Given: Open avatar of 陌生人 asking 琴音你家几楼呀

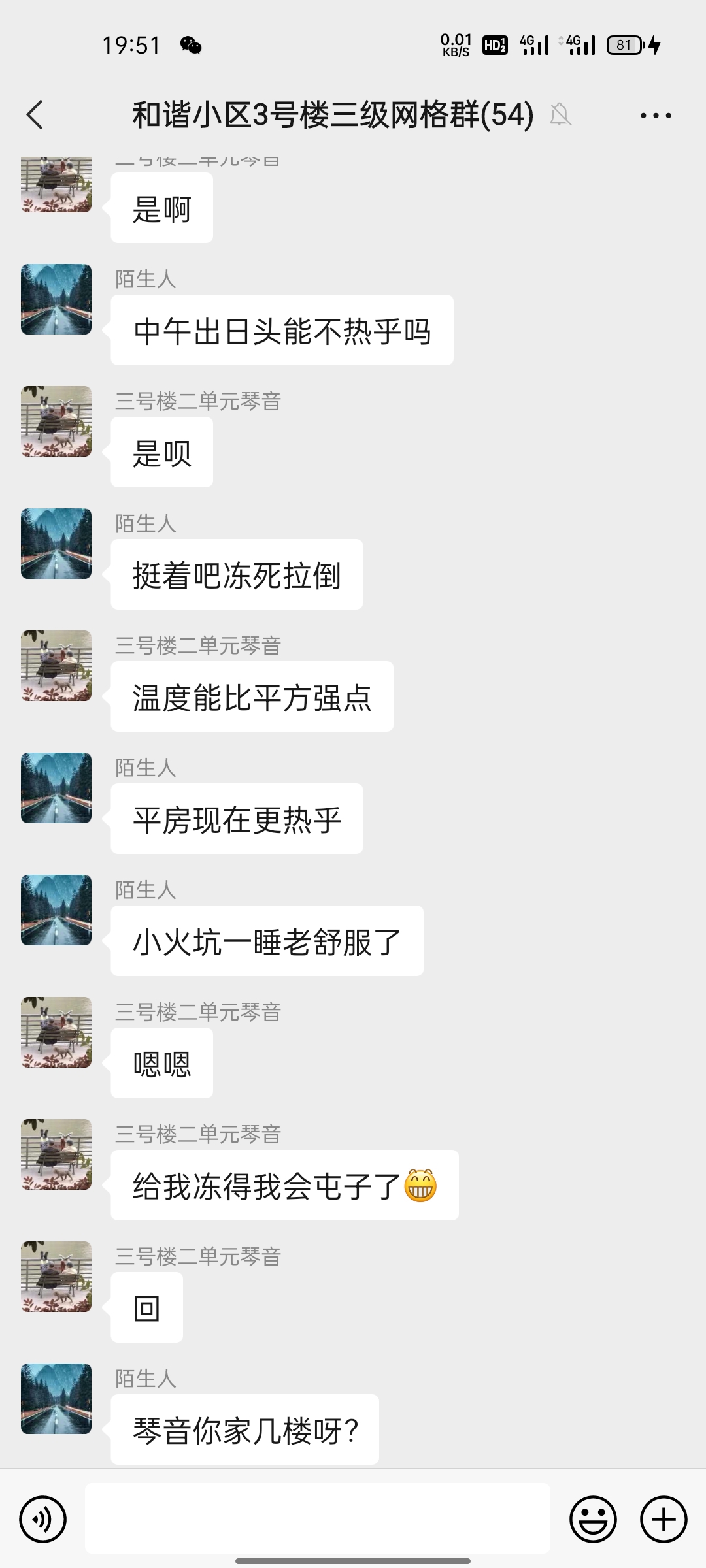Looking at the screenshot, I should (x=56, y=1399).
